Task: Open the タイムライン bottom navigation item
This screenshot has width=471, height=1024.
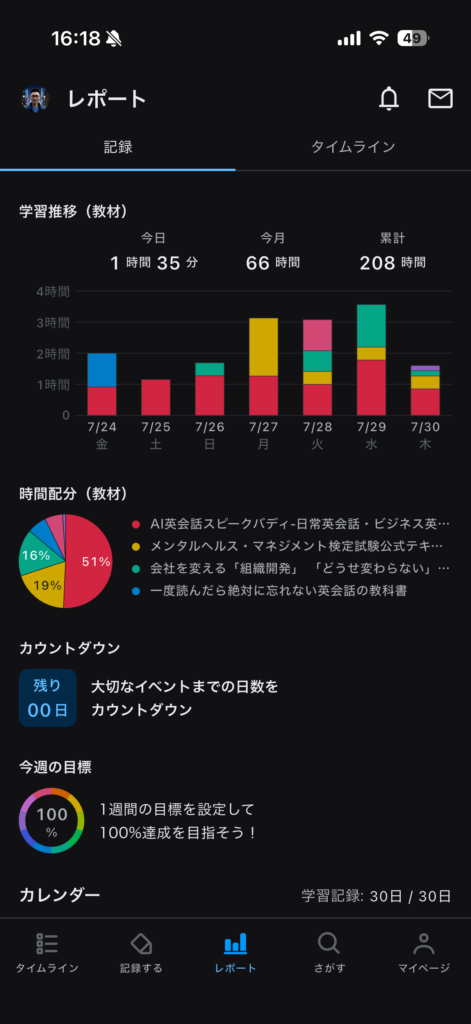Action: pos(47,953)
